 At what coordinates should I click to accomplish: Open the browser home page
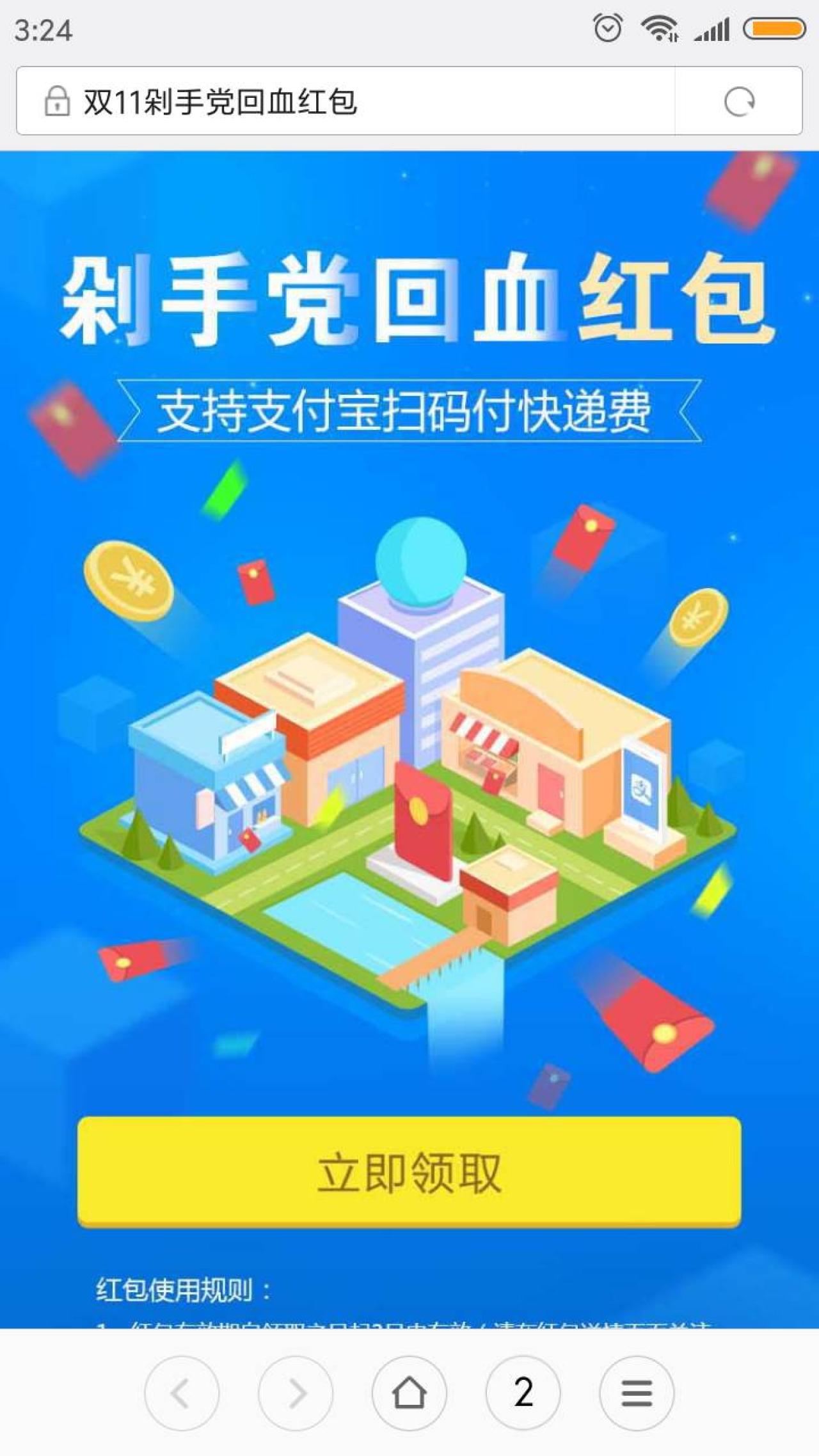[409, 1393]
